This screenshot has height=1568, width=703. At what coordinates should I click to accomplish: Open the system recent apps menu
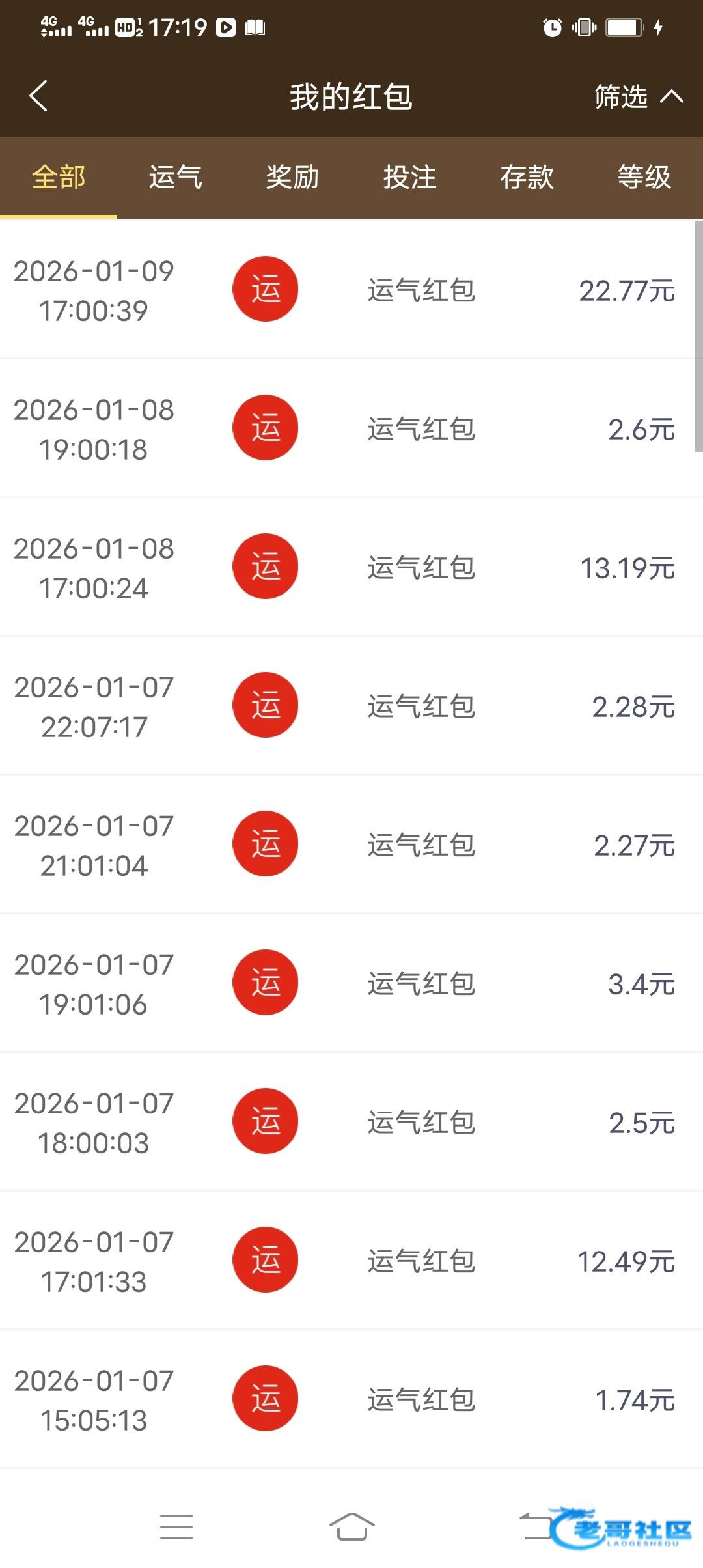(176, 1526)
